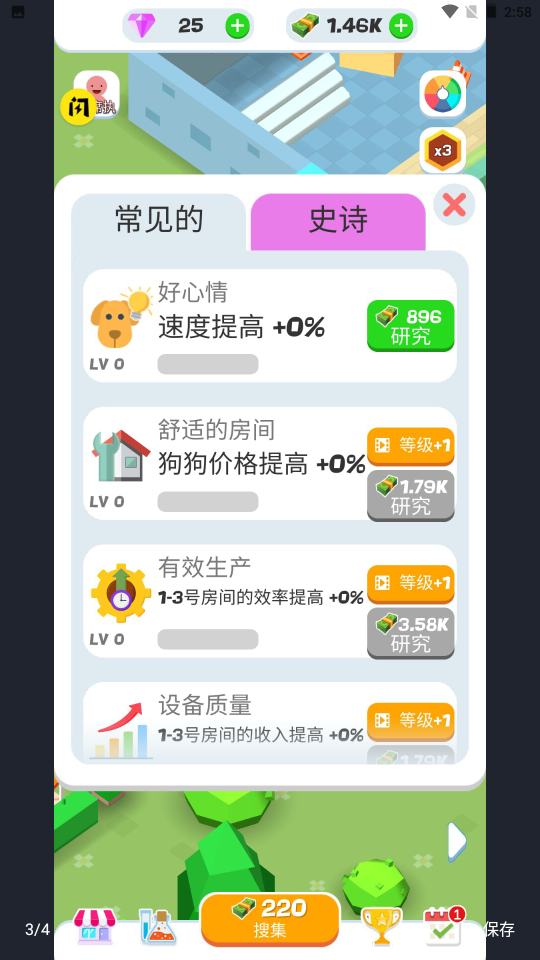Open the lucky spin wheel

point(443,94)
